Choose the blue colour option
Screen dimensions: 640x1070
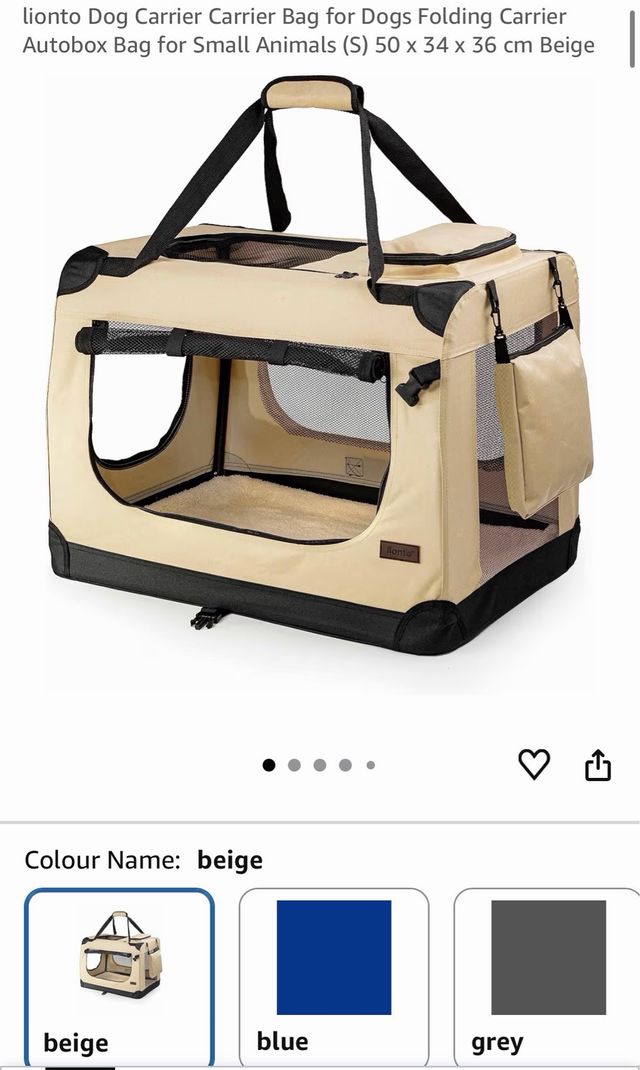click(333, 977)
